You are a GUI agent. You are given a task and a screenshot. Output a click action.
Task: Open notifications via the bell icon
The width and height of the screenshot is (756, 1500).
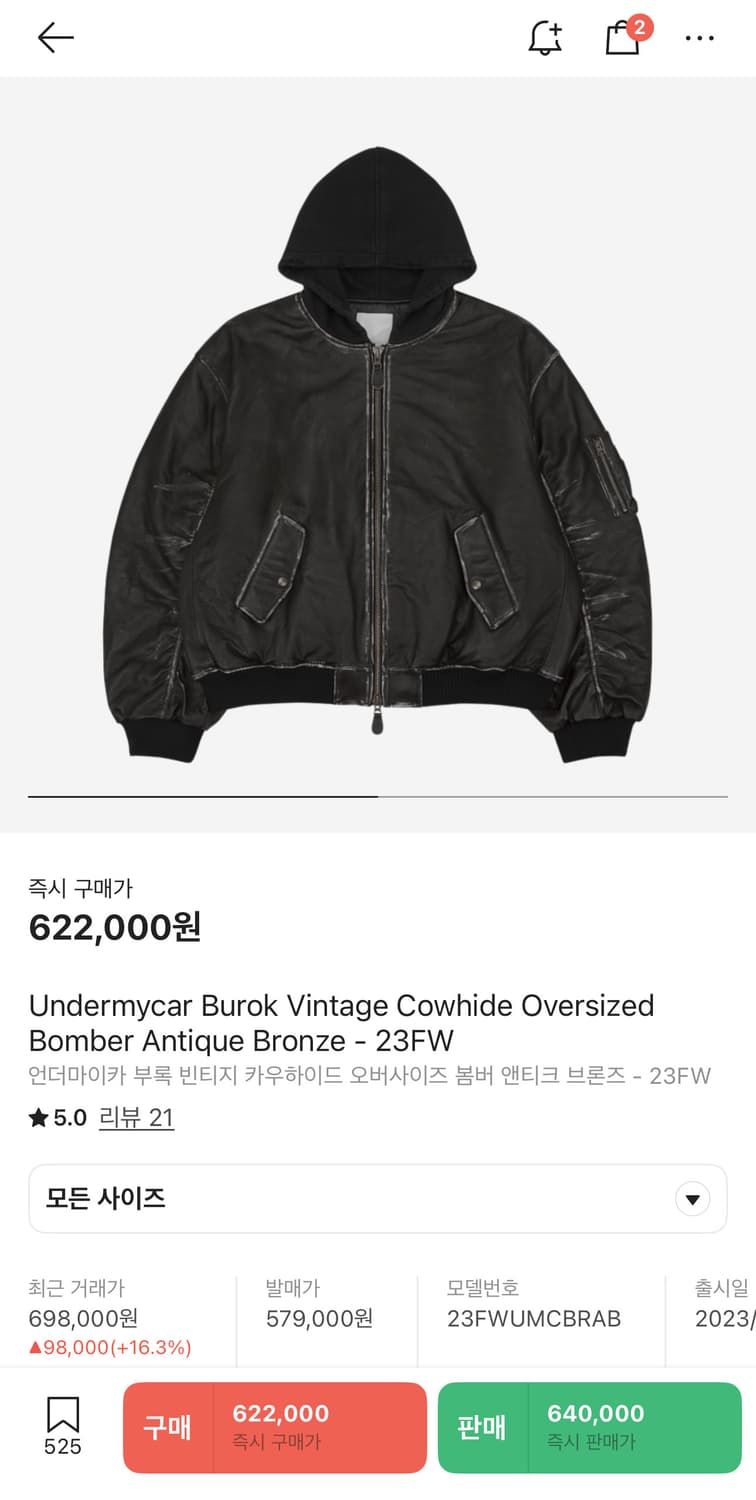coord(545,38)
